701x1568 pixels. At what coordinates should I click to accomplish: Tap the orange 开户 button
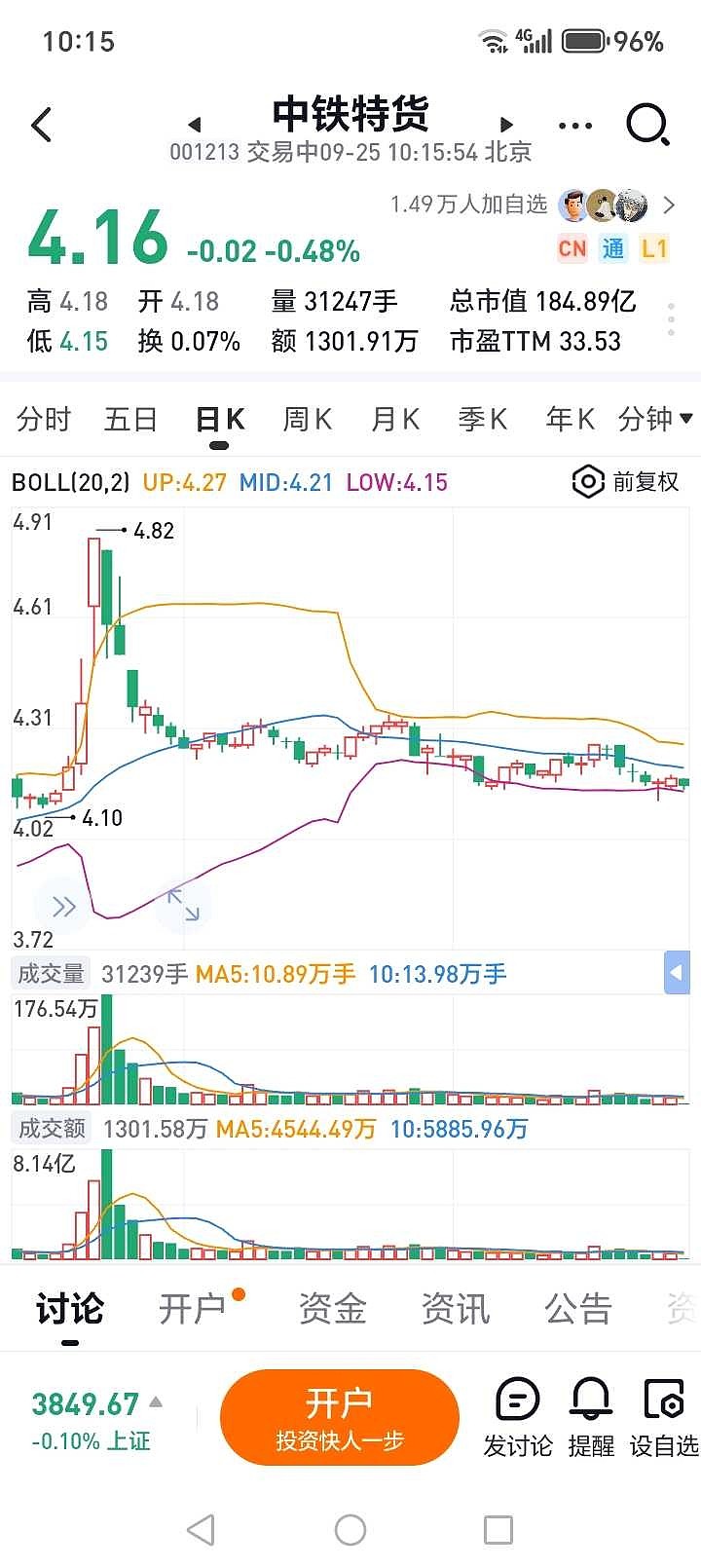pyautogui.click(x=339, y=1417)
